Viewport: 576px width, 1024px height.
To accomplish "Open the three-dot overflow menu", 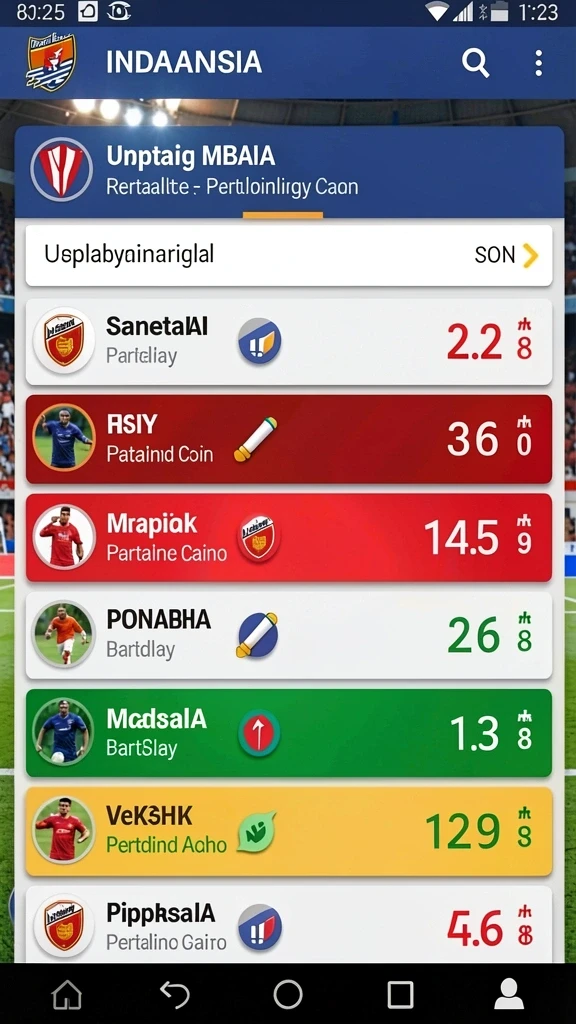I will 538,63.
